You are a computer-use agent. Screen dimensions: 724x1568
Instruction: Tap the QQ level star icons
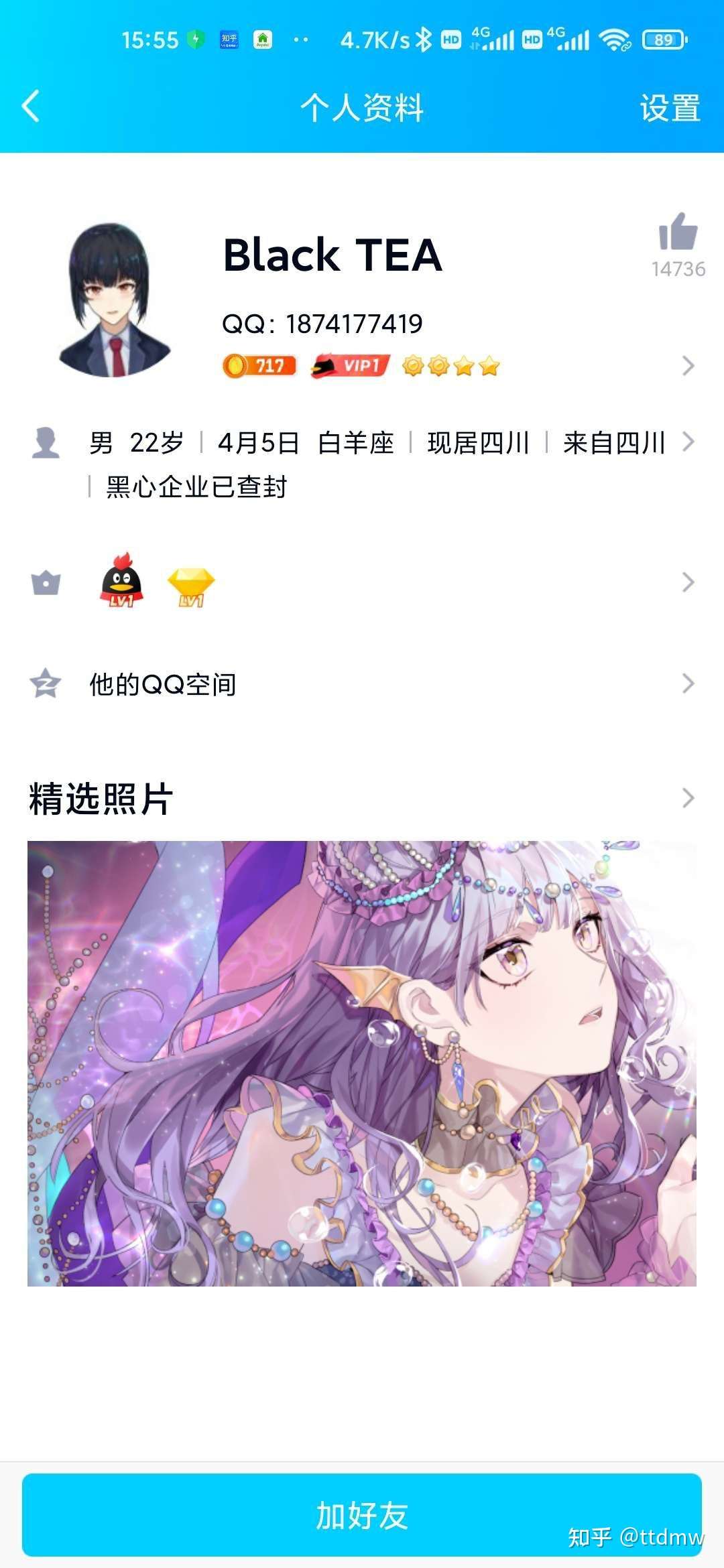449,365
